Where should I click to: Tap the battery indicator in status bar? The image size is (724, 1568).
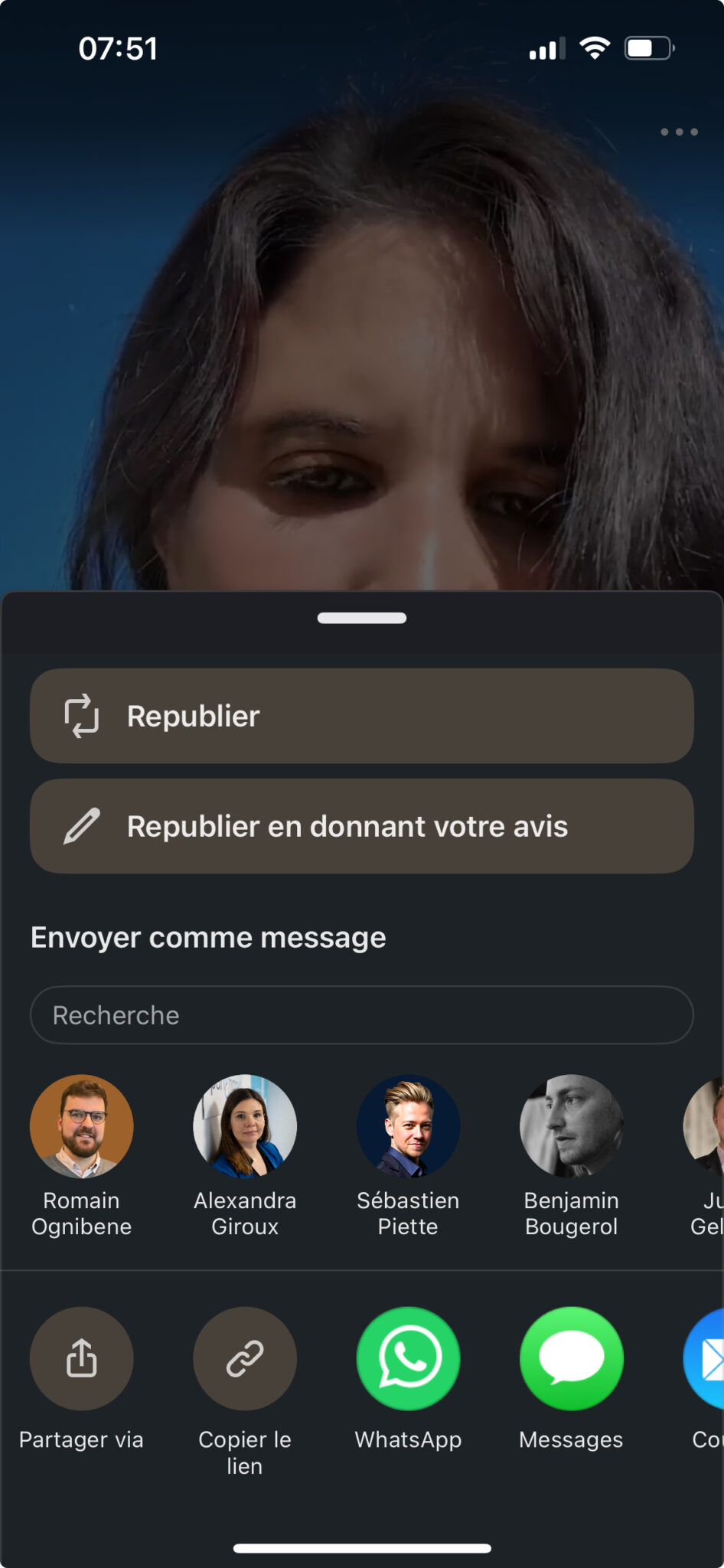click(x=648, y=48)
